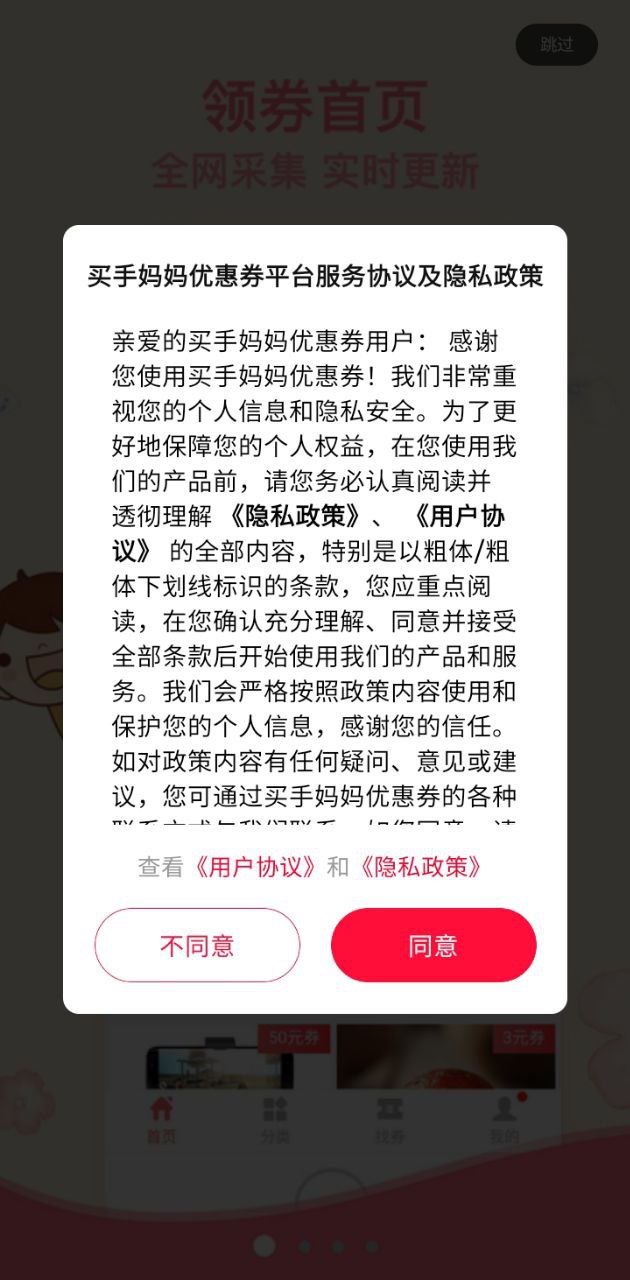Tap the 跳过 skip button
Viewport: 630px width, 1280px height.
556,45
